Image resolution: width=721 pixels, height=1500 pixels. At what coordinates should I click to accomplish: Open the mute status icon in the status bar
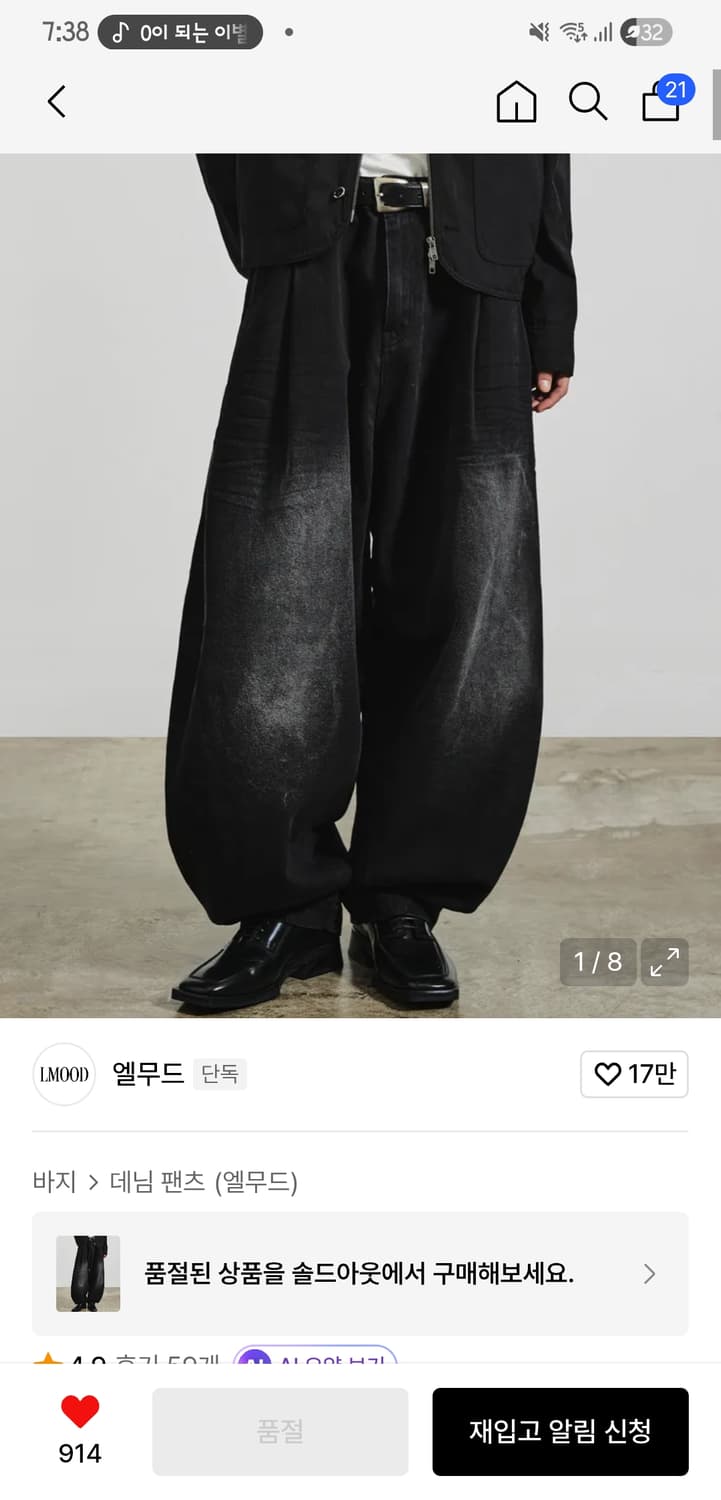tap(538, 32)
